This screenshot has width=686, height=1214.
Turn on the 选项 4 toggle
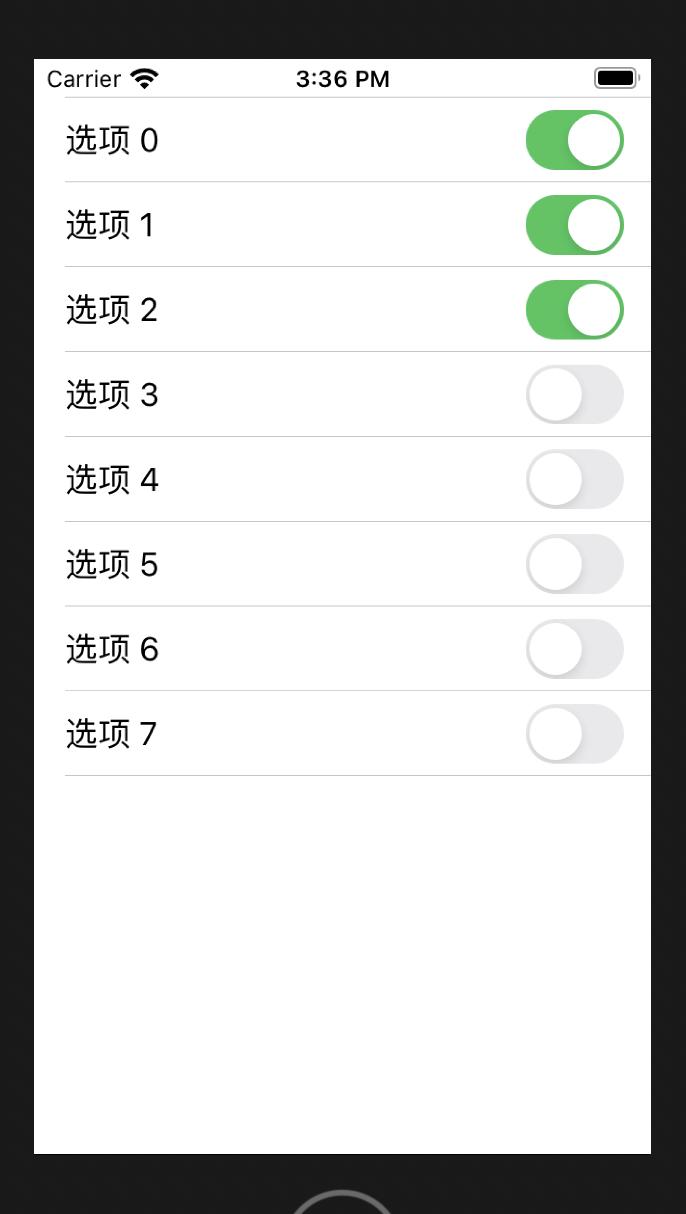pos(575,480)
